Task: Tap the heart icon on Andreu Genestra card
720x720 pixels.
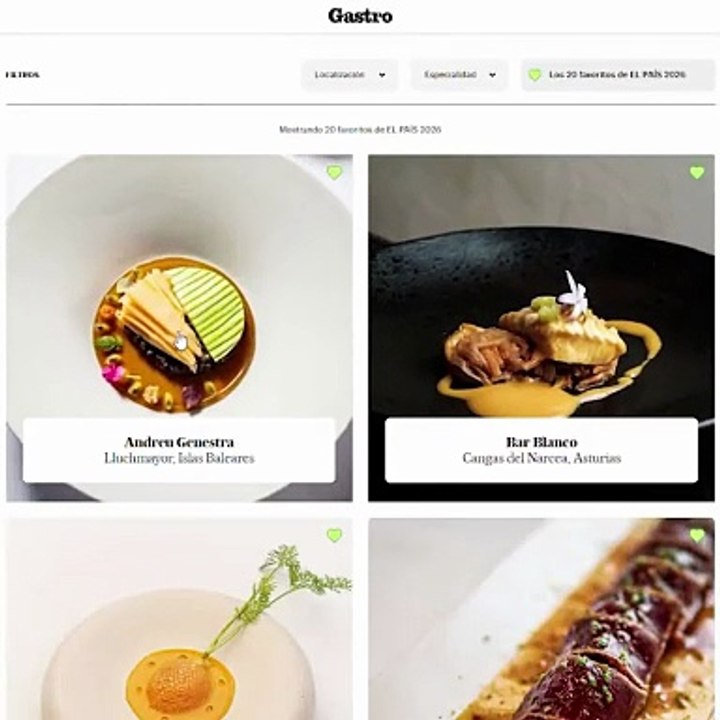Action: pos(334,173)
